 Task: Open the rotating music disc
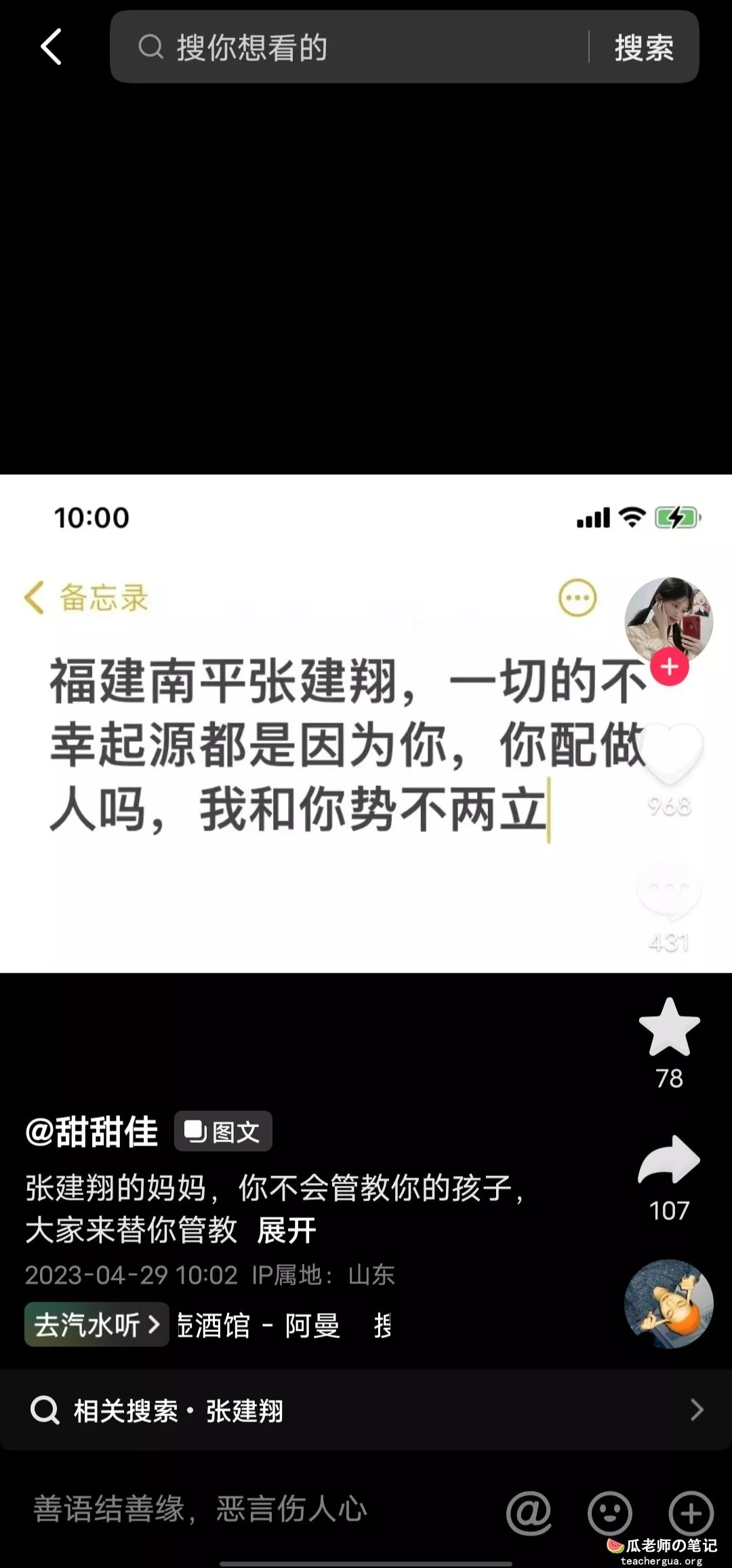668,1304
